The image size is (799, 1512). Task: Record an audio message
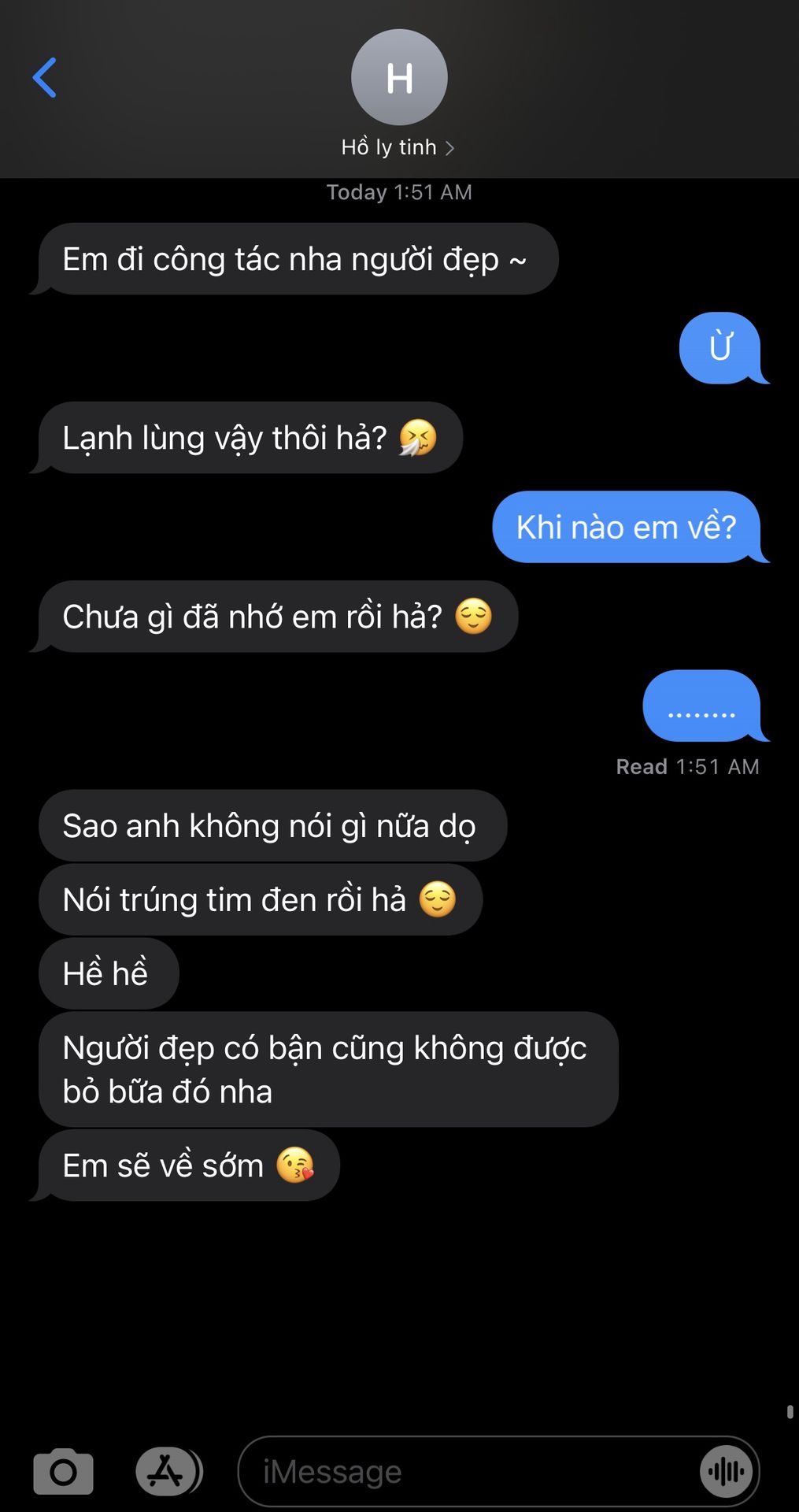pos(726,1471)
